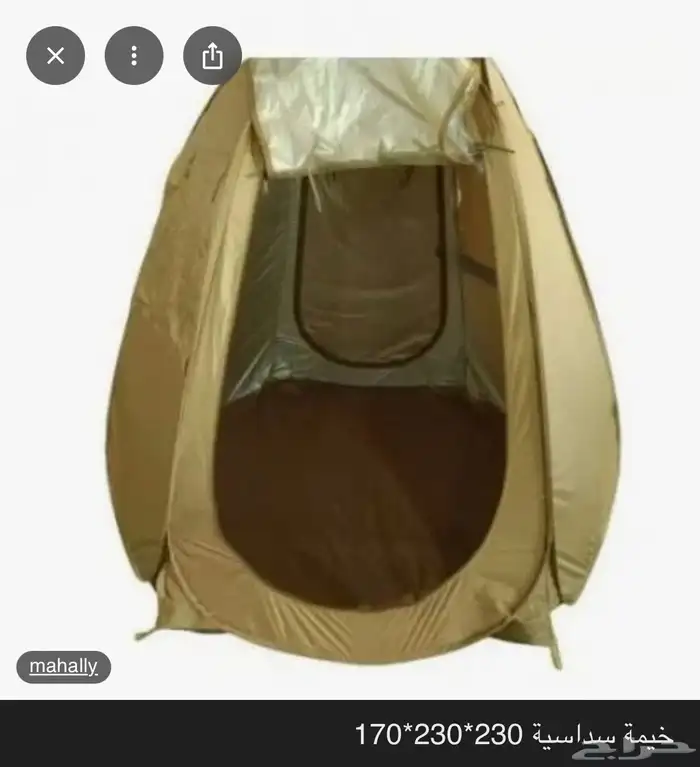This screenshot has height=767, width=700.
Task: Close the image viewer
Action: pos(55,56)
